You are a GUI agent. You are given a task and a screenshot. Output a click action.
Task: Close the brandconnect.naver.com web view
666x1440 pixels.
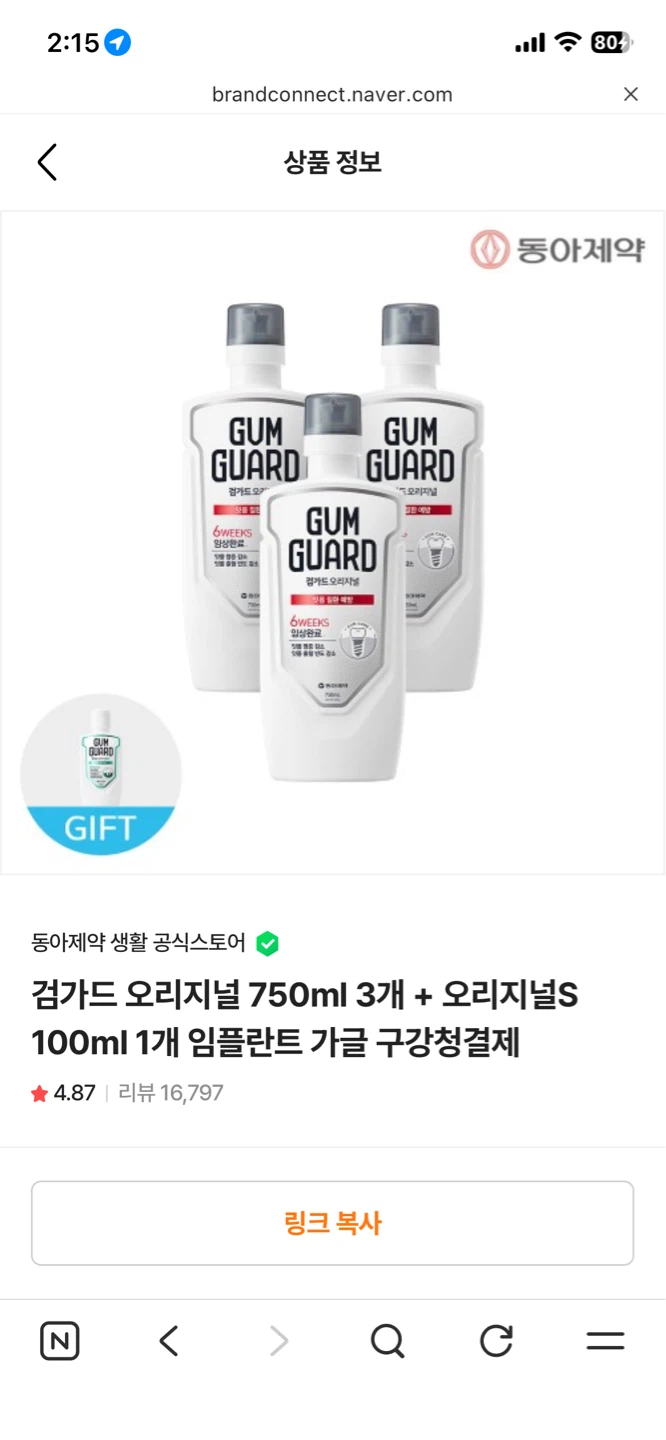631,94
